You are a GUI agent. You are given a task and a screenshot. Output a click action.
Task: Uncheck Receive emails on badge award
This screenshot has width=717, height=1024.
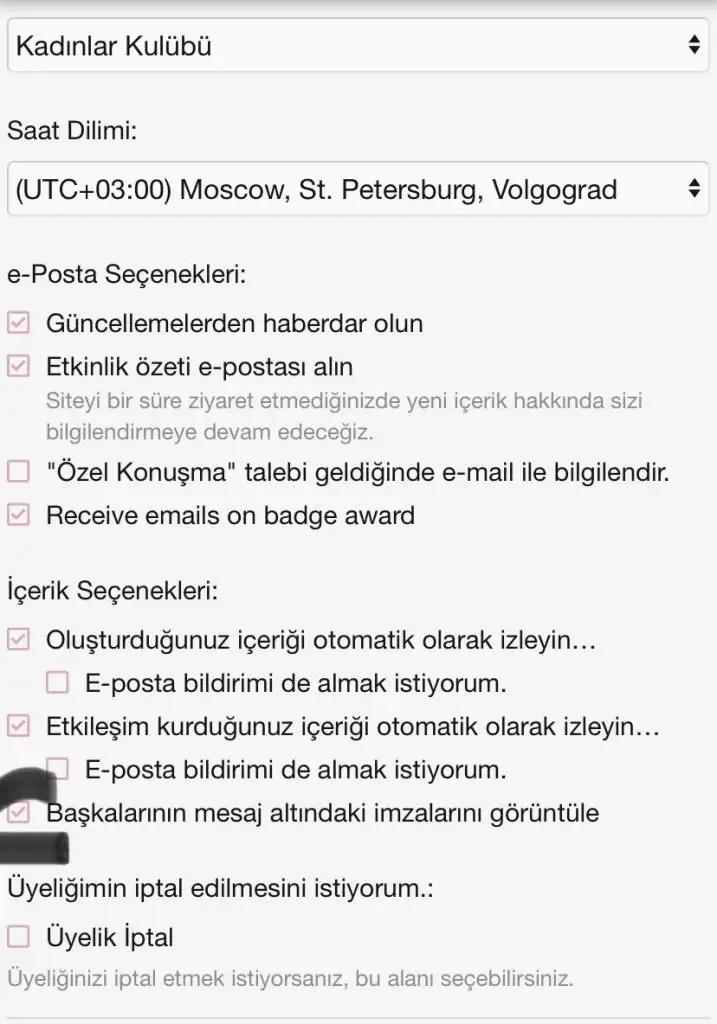pos(18,516)
